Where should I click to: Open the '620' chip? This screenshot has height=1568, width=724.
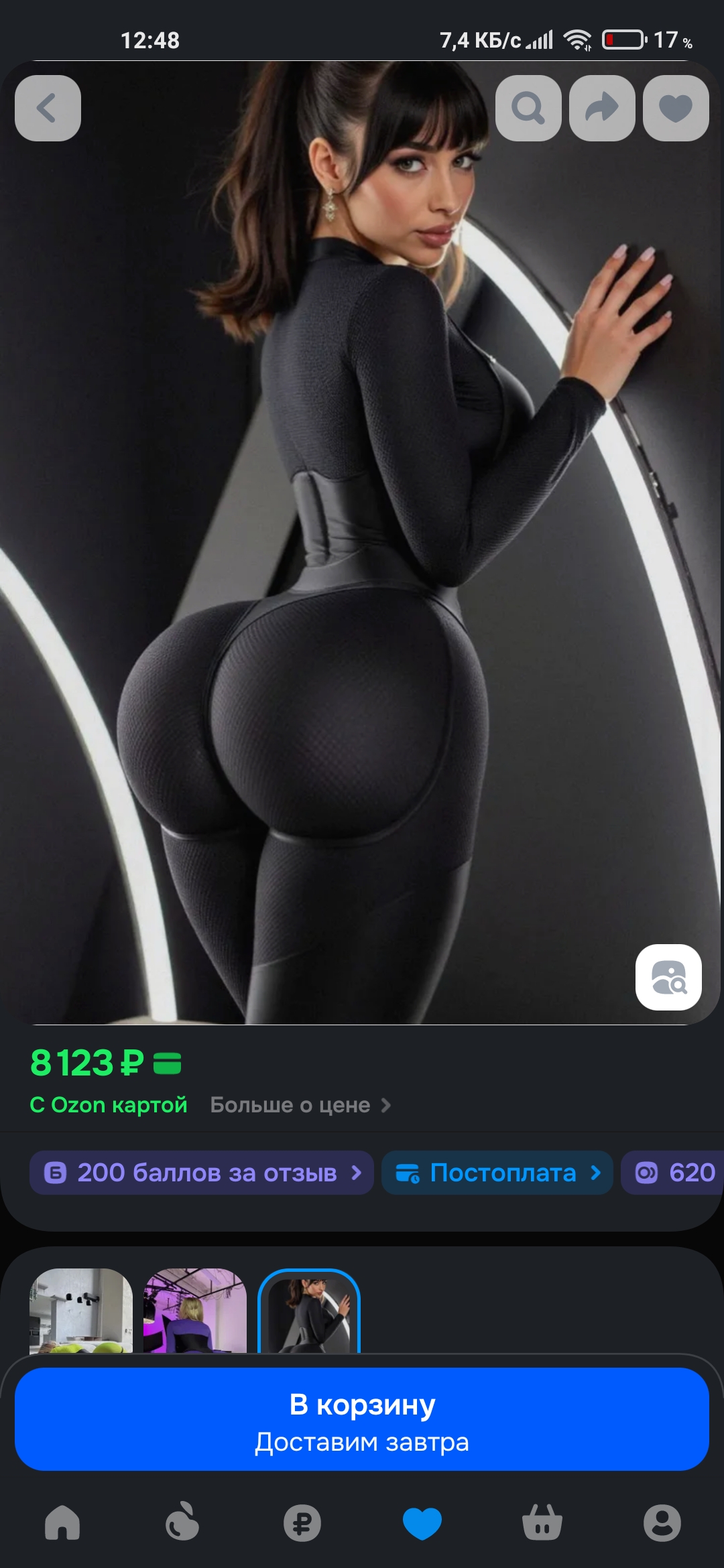pyautogui.click(x=673, y=1173)
